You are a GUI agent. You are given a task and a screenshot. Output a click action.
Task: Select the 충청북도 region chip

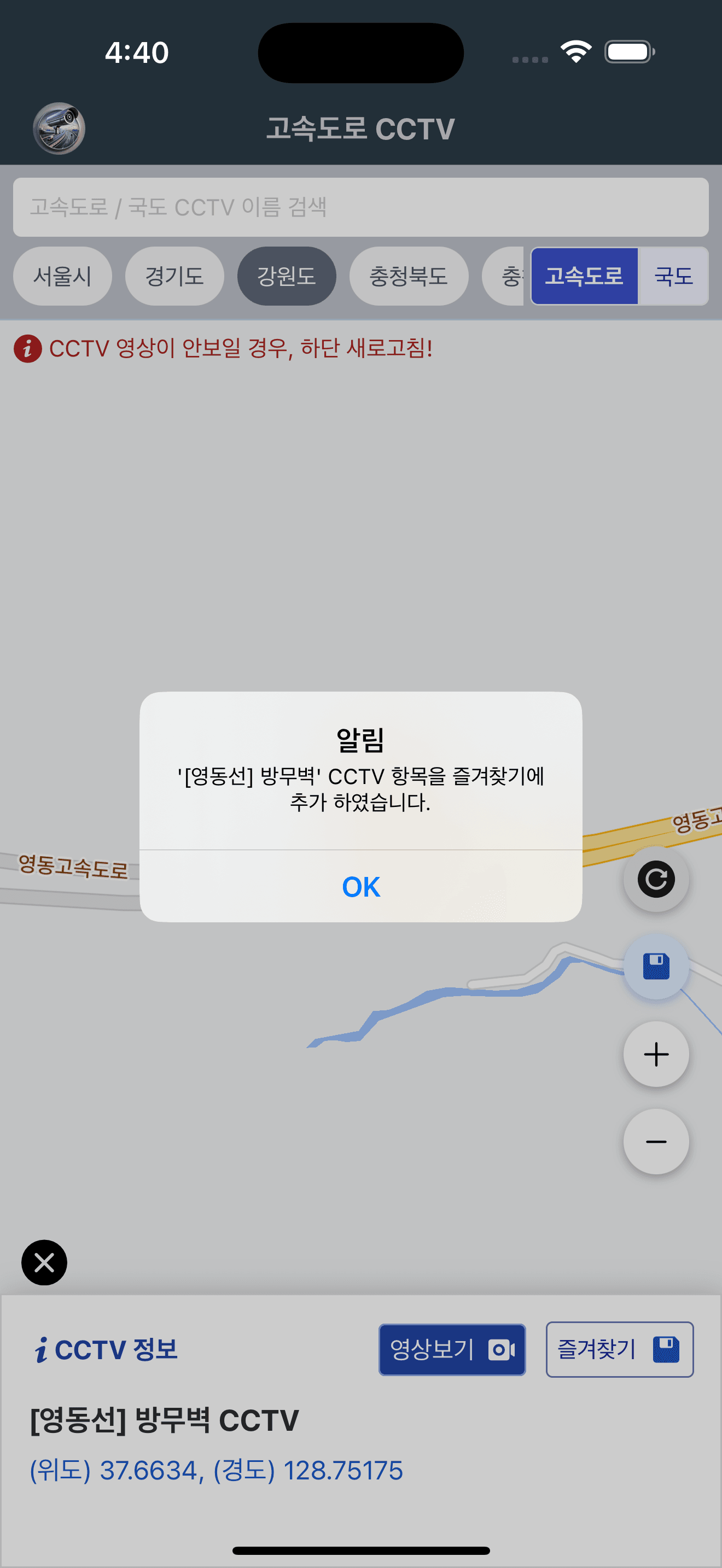[x=409, y=276]
